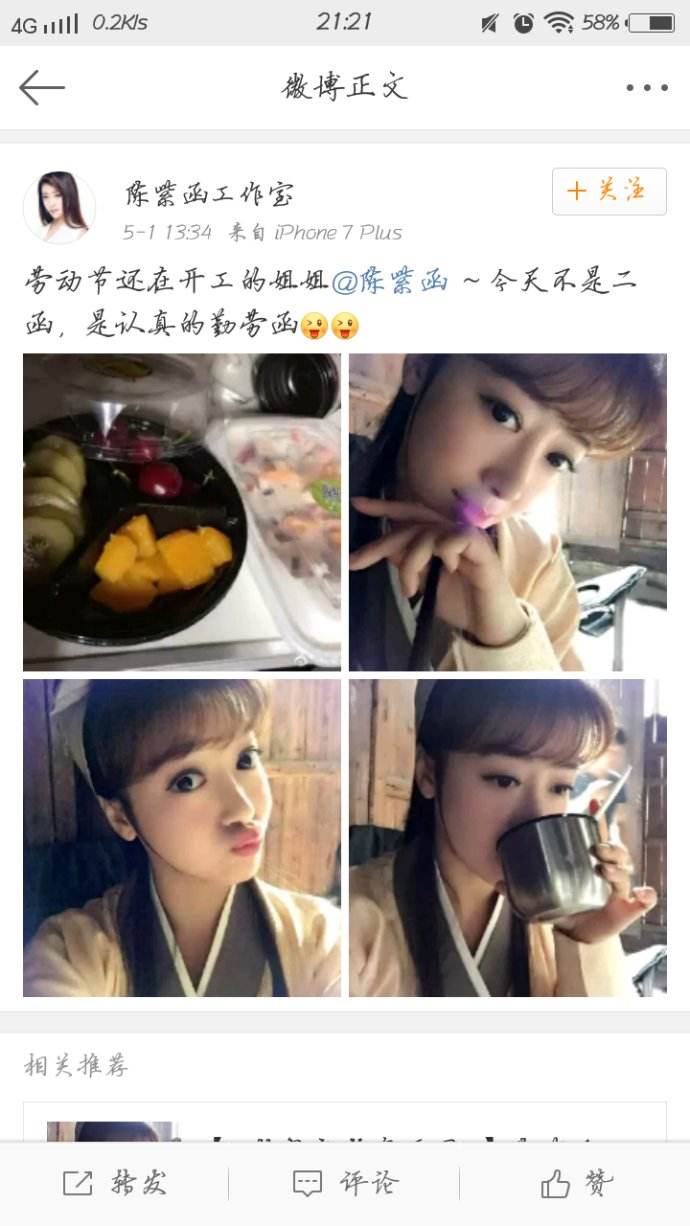The width and height of the screenshot is (690, 1226).
Task: Like this post with 赞
Action: [577, 1184]
